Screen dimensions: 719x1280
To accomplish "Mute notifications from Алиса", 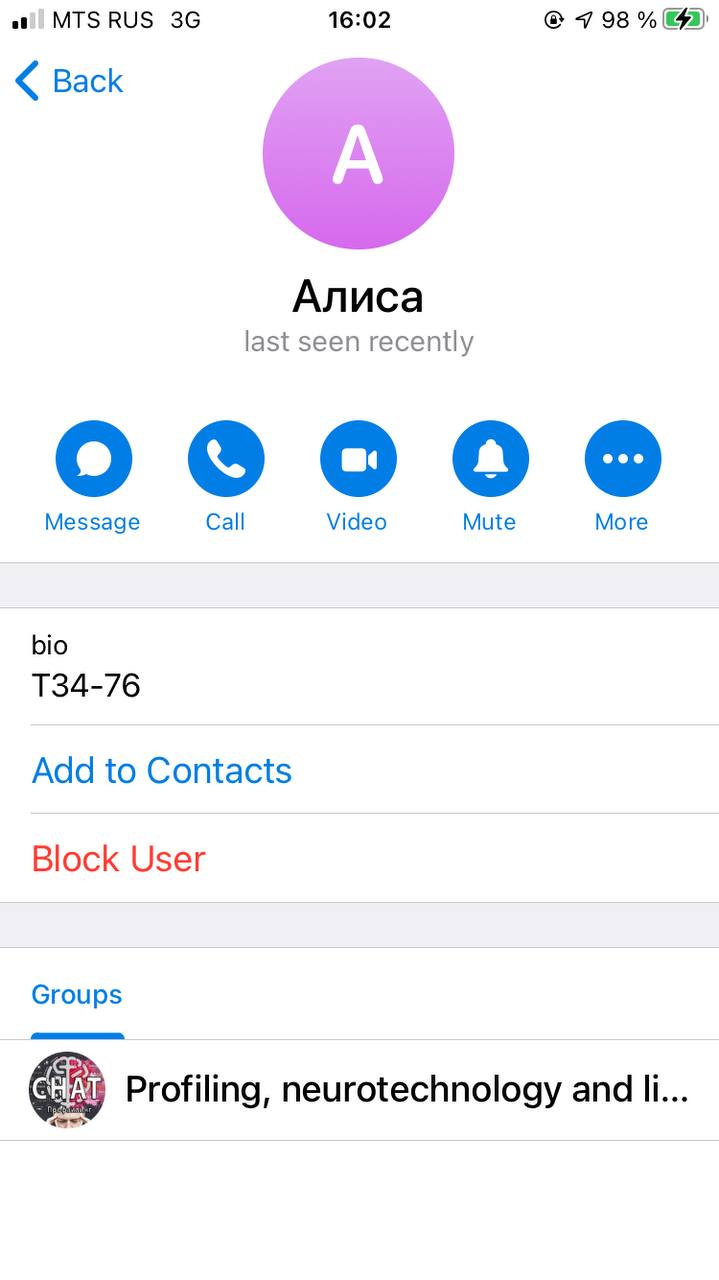I will point(490,460).
